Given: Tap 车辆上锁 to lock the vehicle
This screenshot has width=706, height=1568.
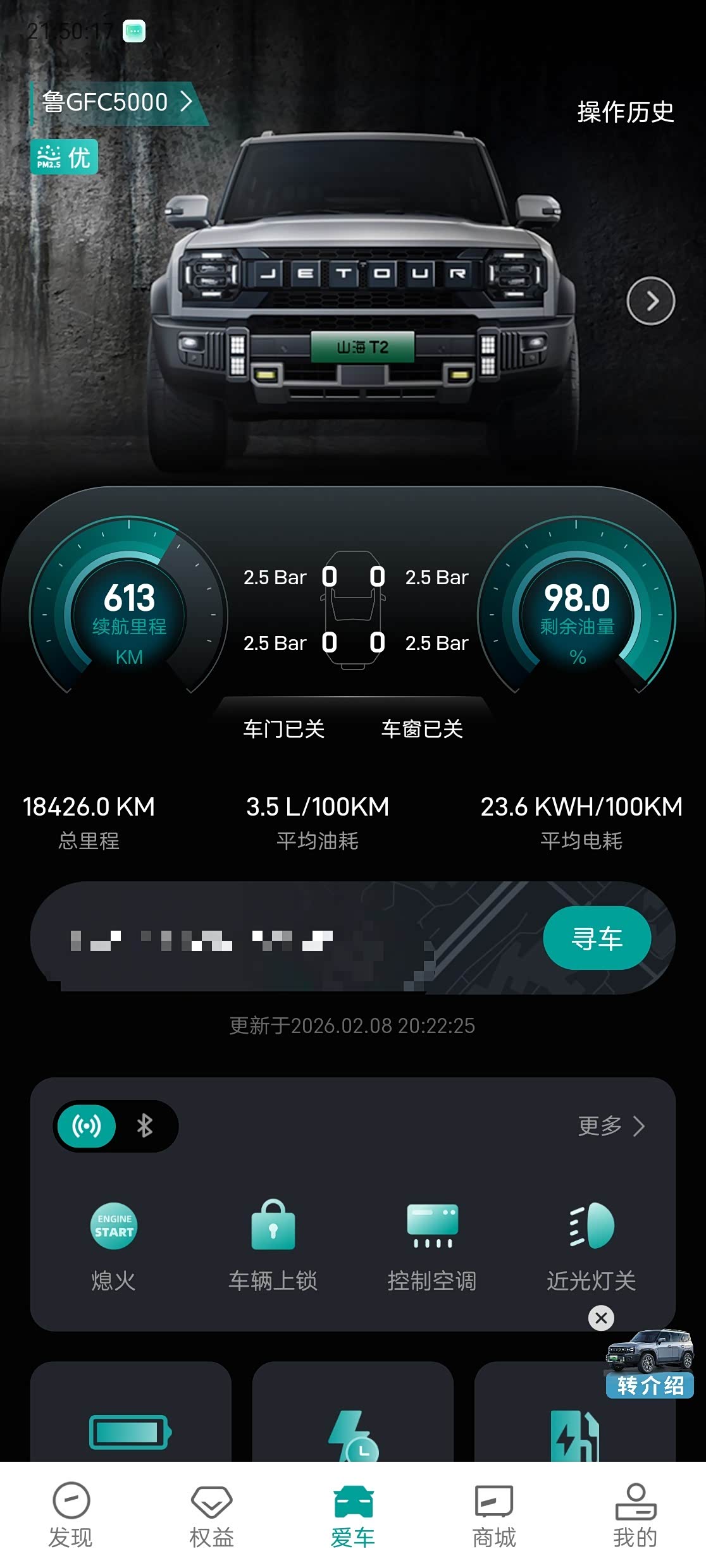Looking at the screenshot, I should pyautogui.click(x=273, y=1227).
